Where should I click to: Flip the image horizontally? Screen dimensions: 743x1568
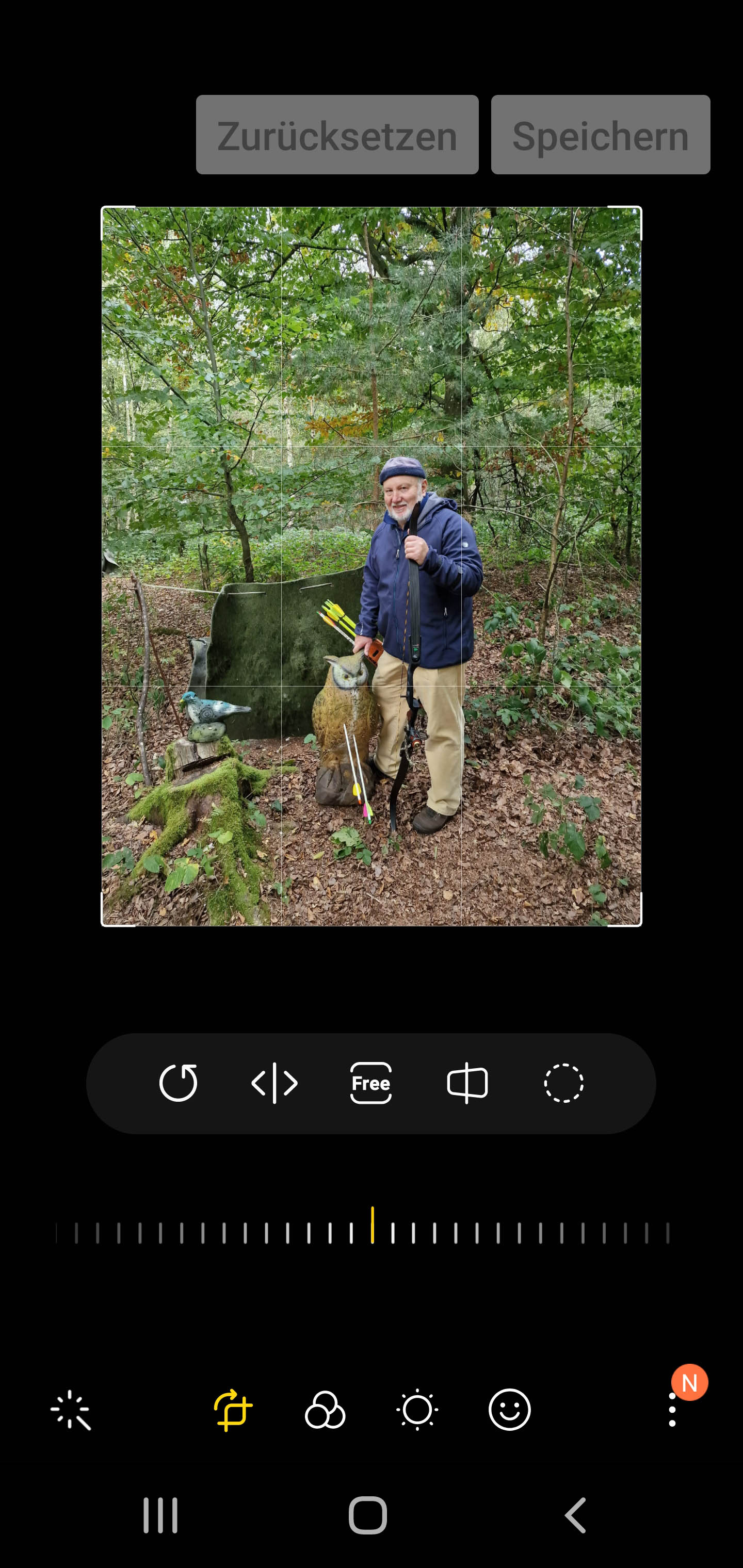(x=274, y=1083)
